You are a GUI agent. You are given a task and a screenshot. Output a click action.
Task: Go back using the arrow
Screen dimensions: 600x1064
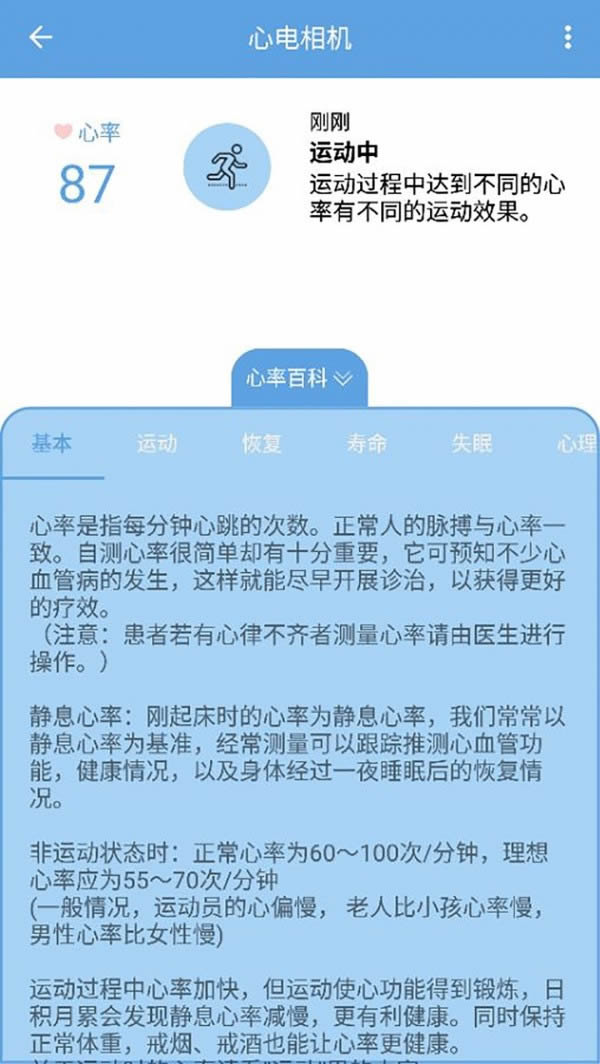(41, 38)
